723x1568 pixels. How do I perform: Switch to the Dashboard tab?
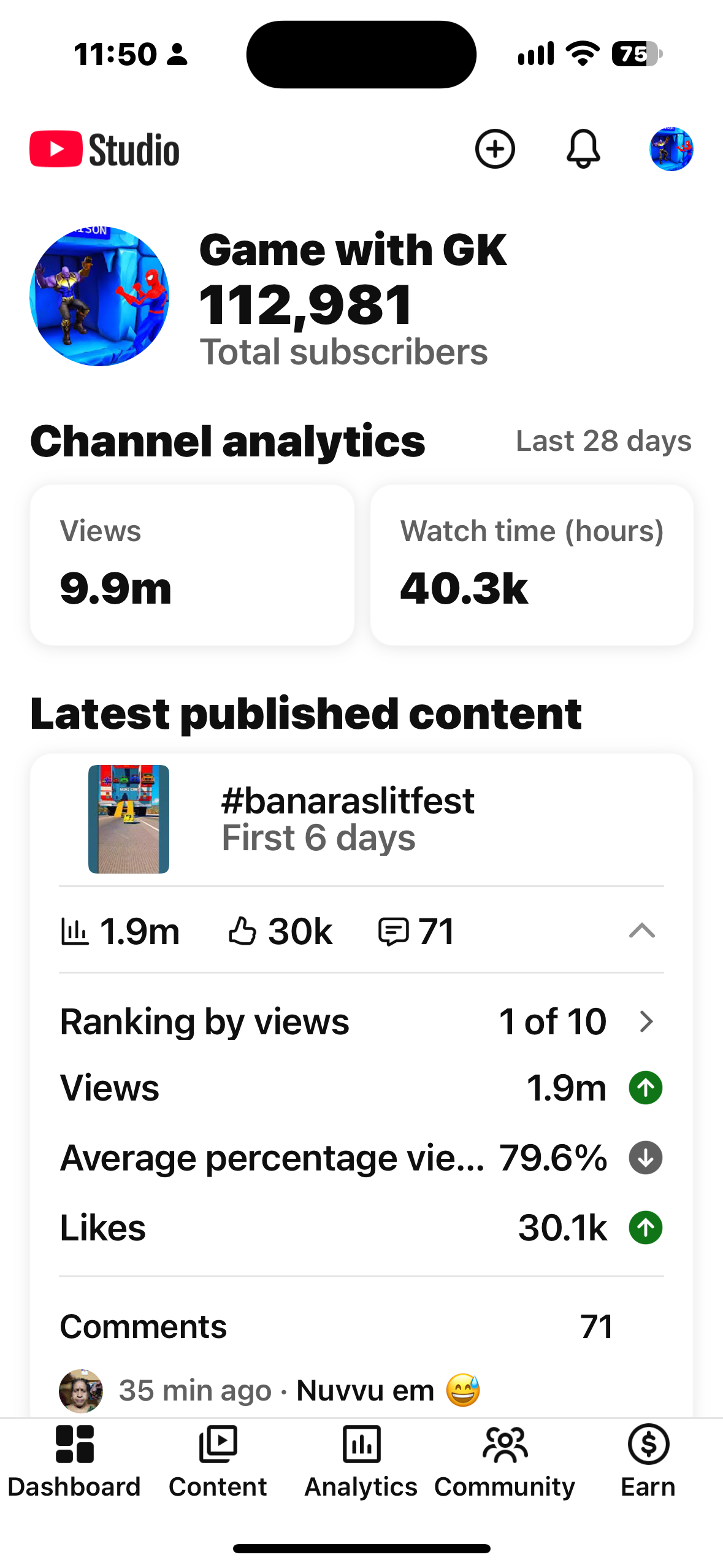click(x=74, y=1463)
